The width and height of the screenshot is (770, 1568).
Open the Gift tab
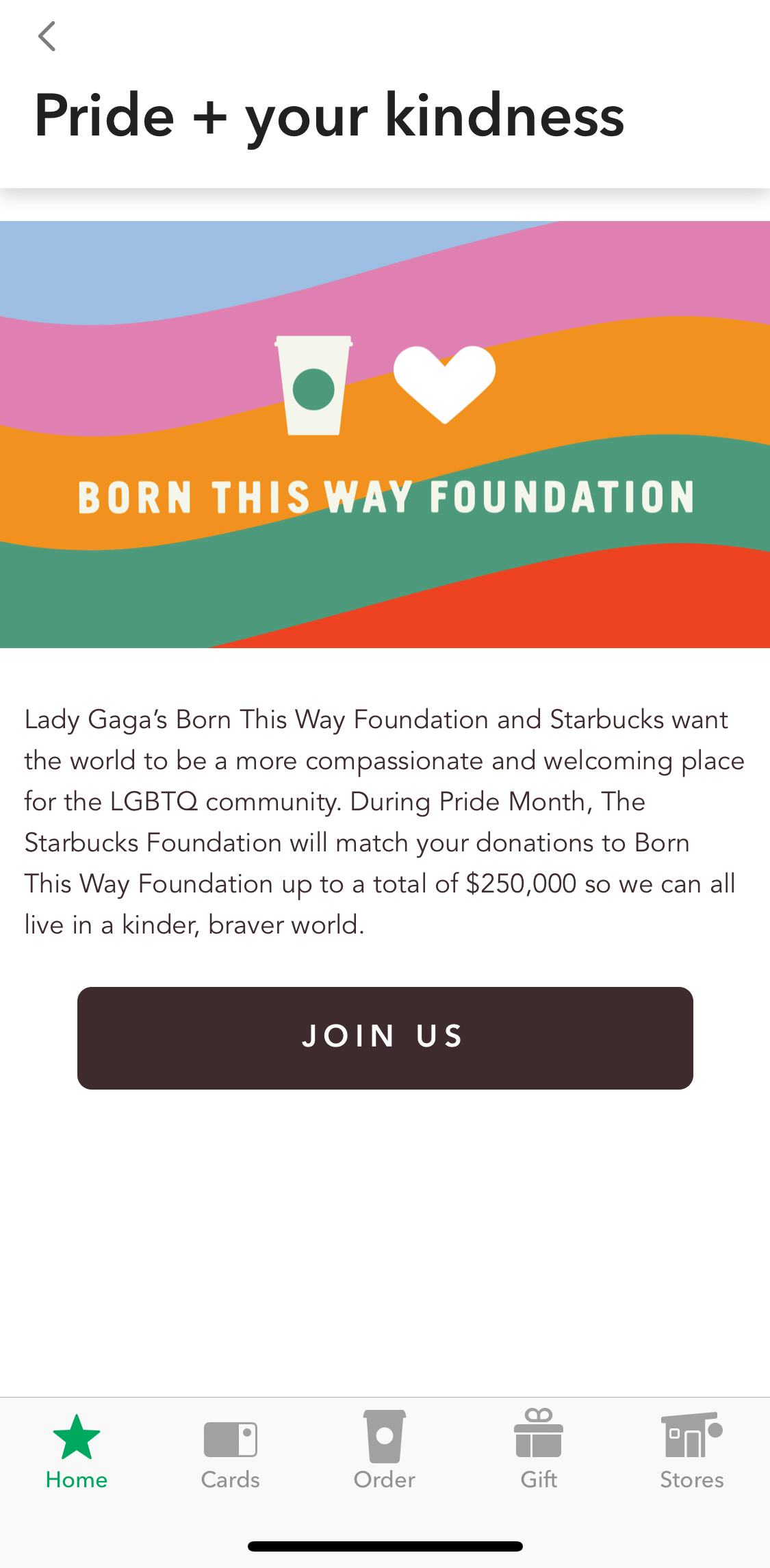[x=539, y=1450]
